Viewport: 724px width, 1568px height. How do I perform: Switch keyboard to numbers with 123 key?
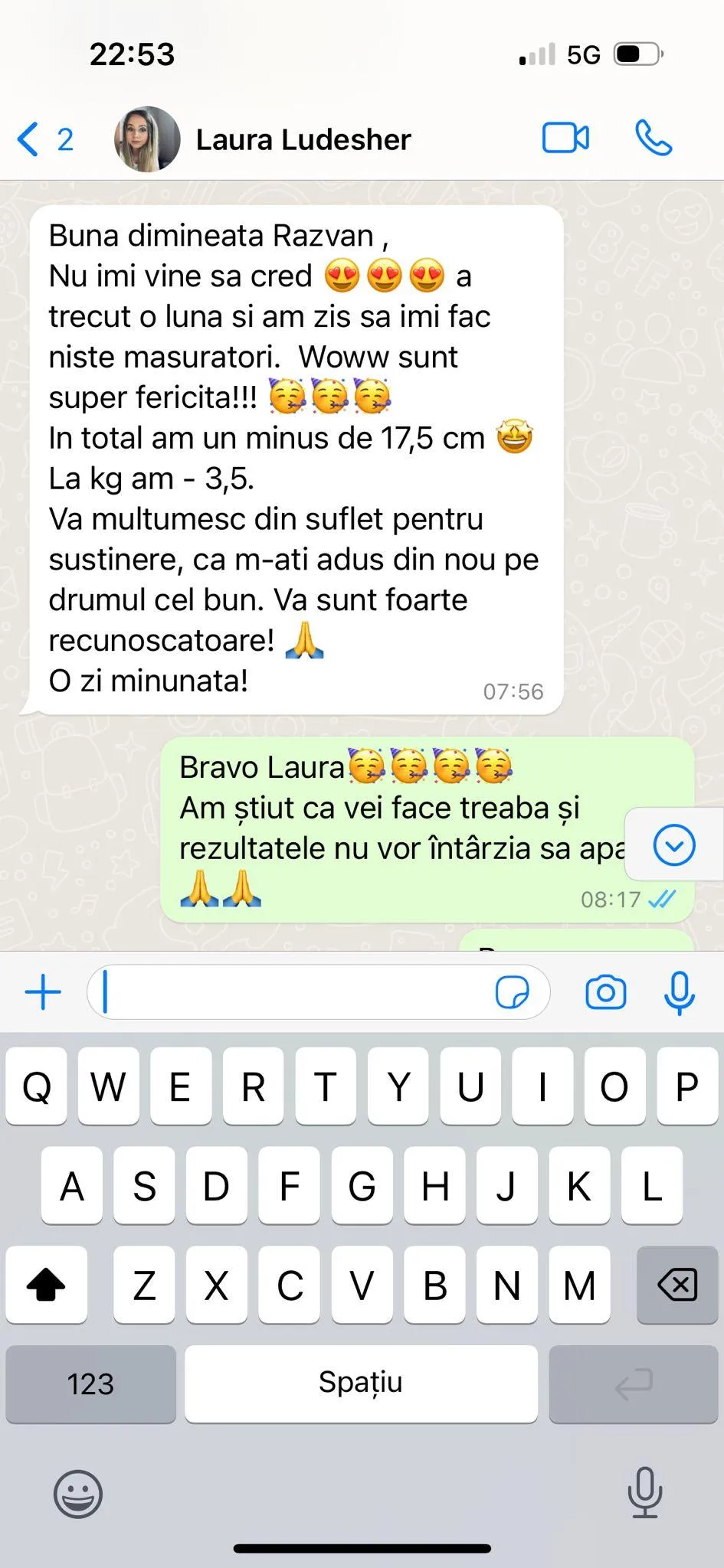click(90, 1383)
